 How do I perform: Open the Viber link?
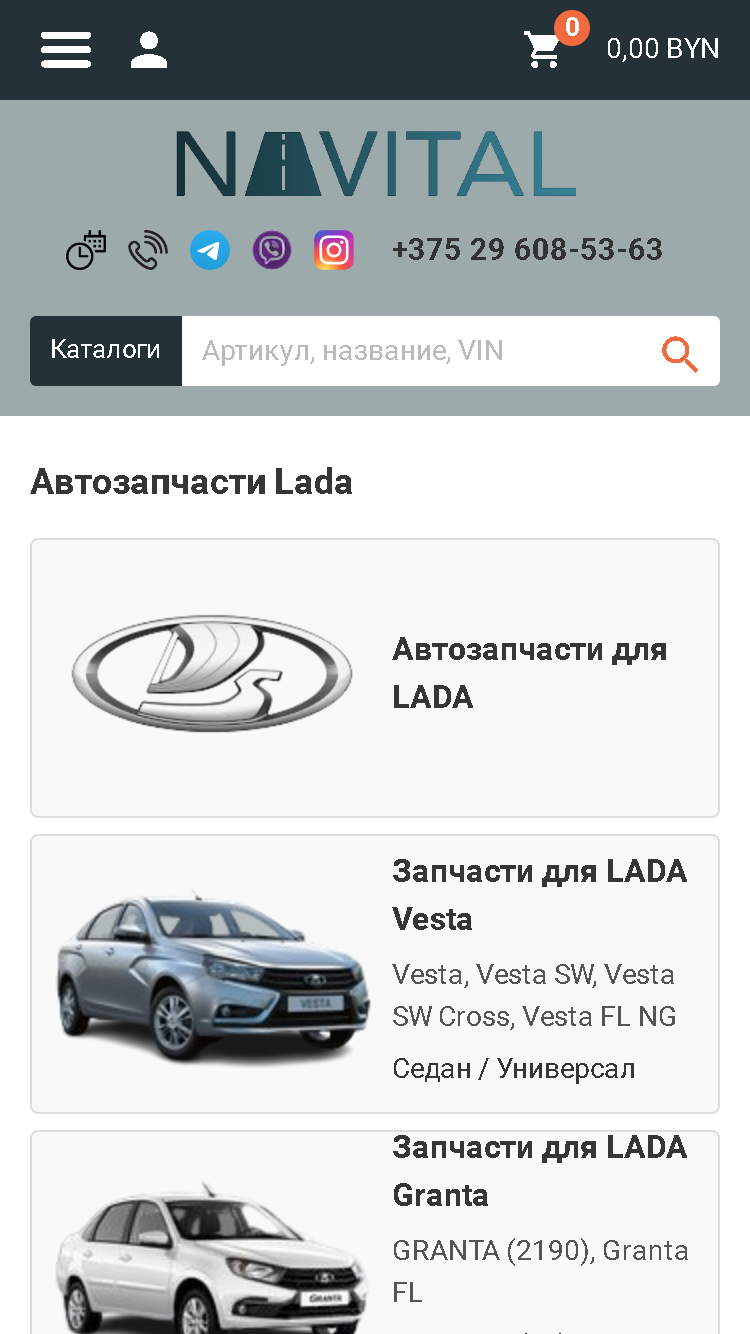tap(272, 250)
